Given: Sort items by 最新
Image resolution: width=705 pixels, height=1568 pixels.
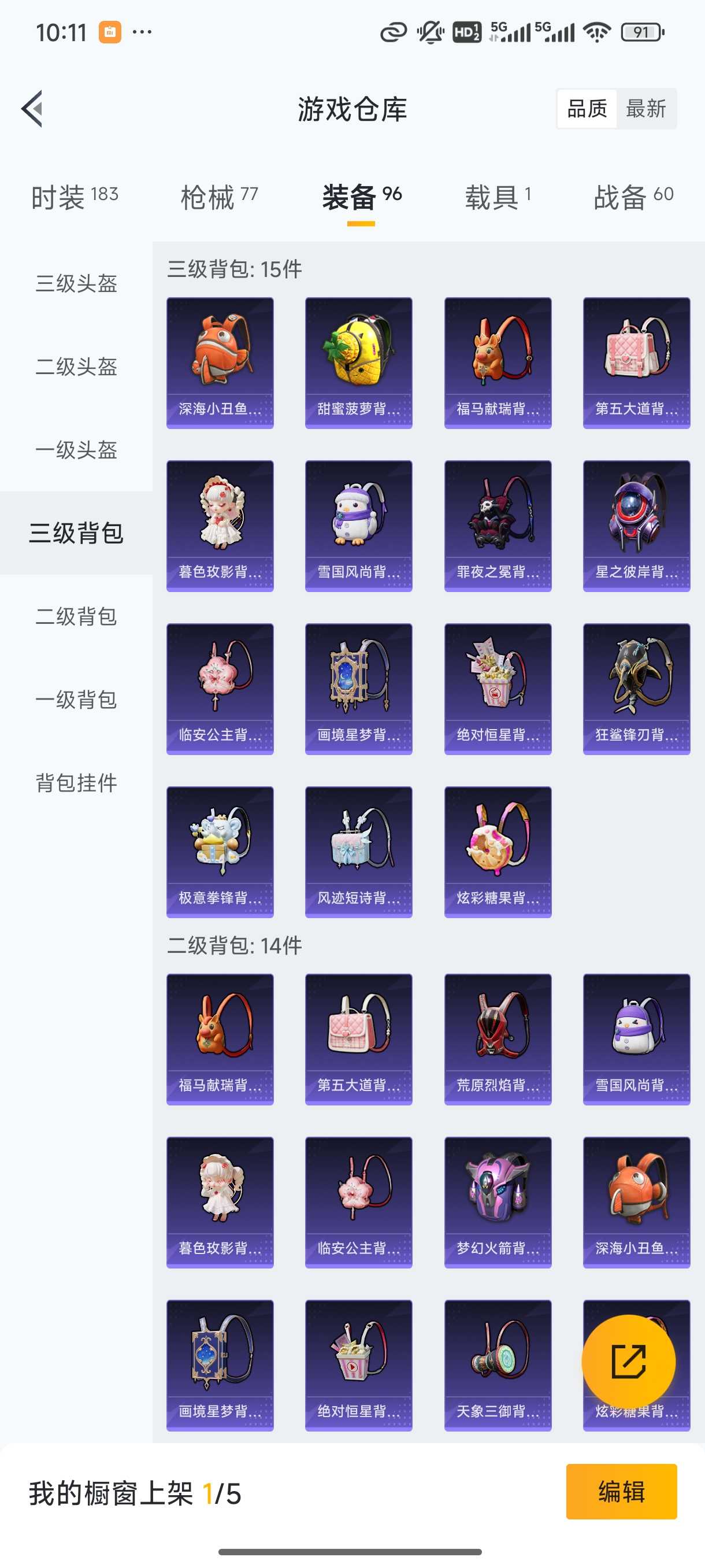Looking at the screenshot, I should click(645, 109).
